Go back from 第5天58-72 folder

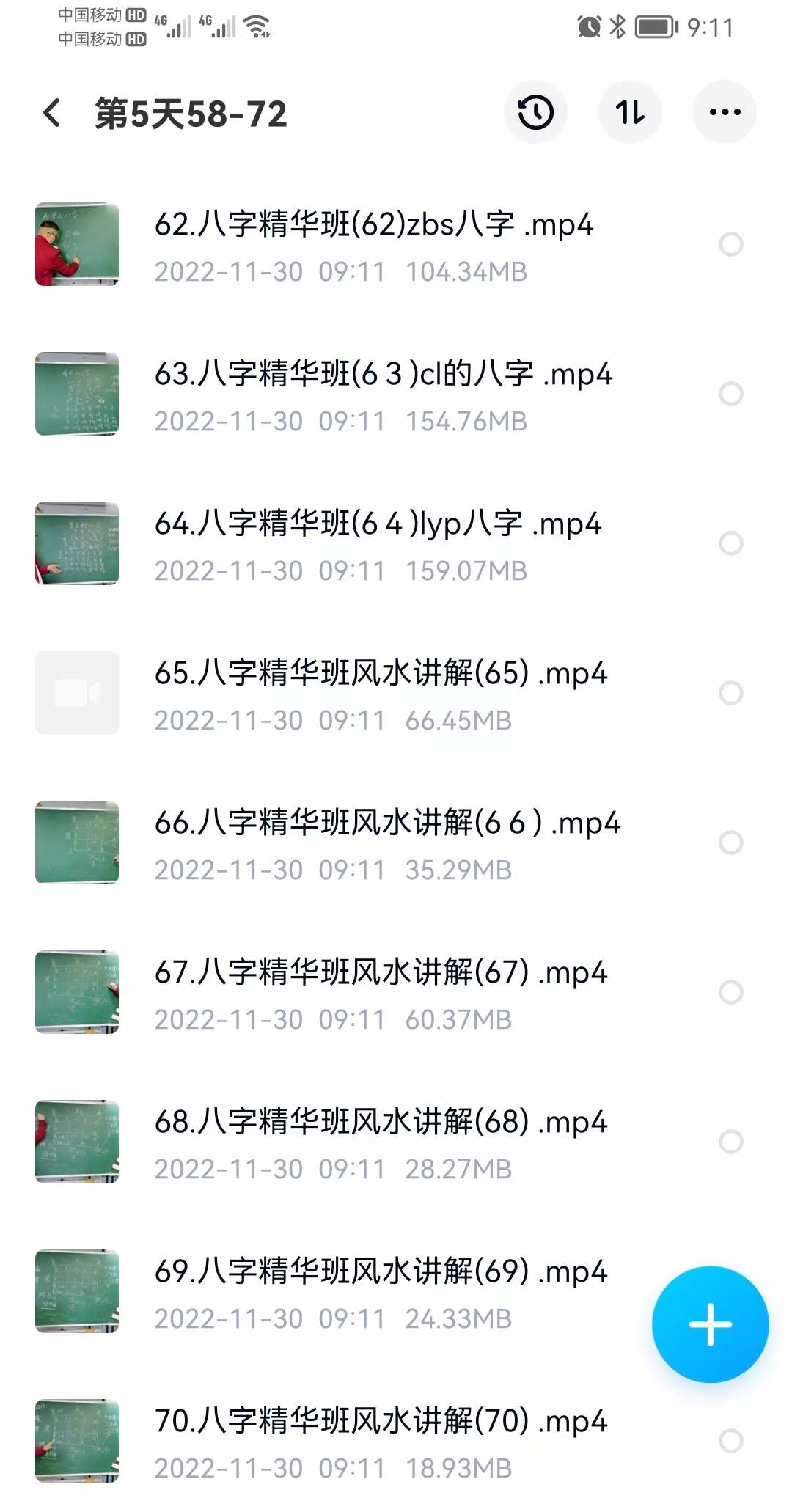coord(51,113)
